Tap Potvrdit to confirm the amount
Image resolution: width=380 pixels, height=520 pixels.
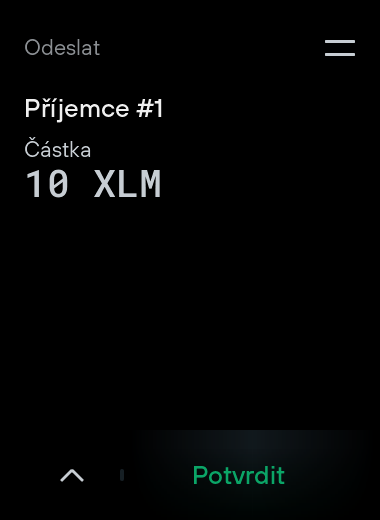point(239,475)
